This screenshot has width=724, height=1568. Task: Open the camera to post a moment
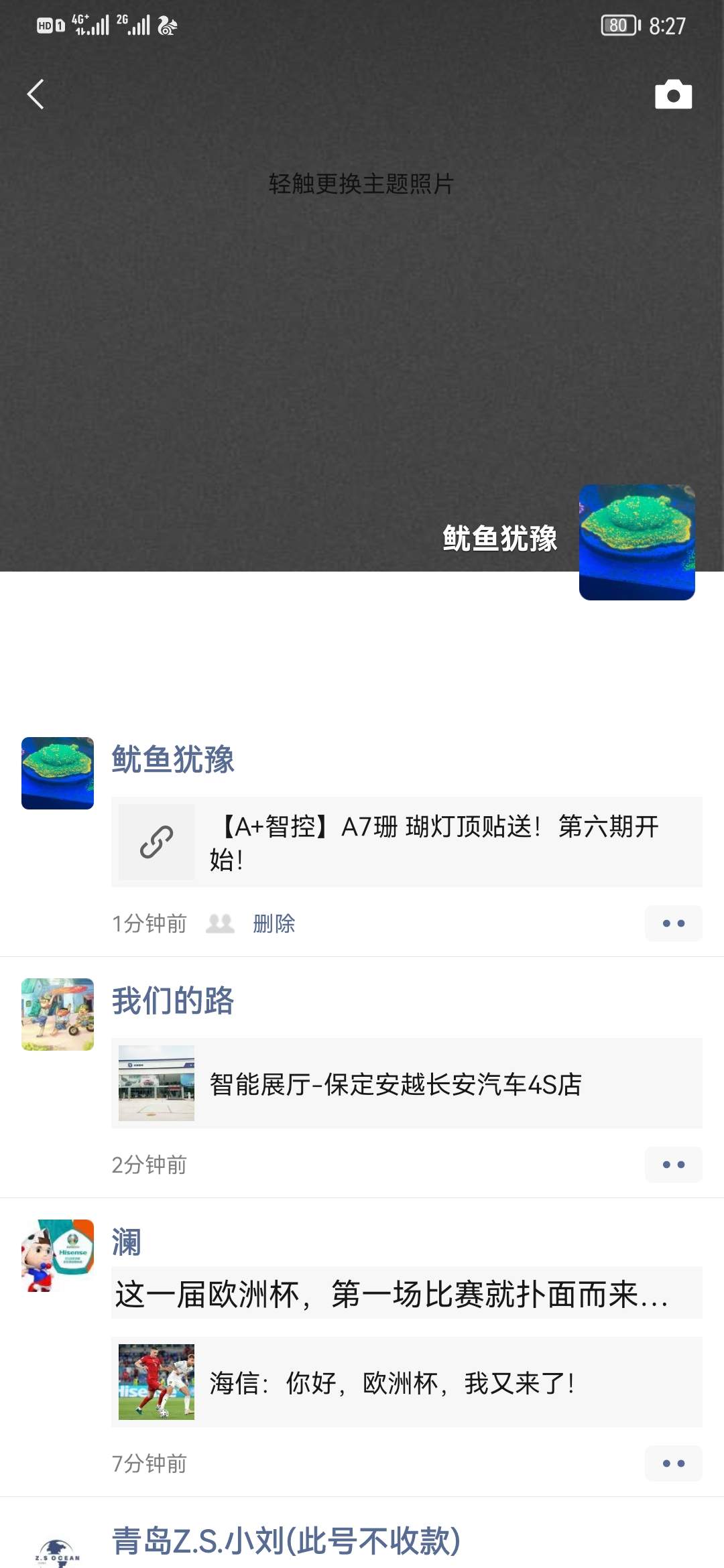tap(673, 94)
